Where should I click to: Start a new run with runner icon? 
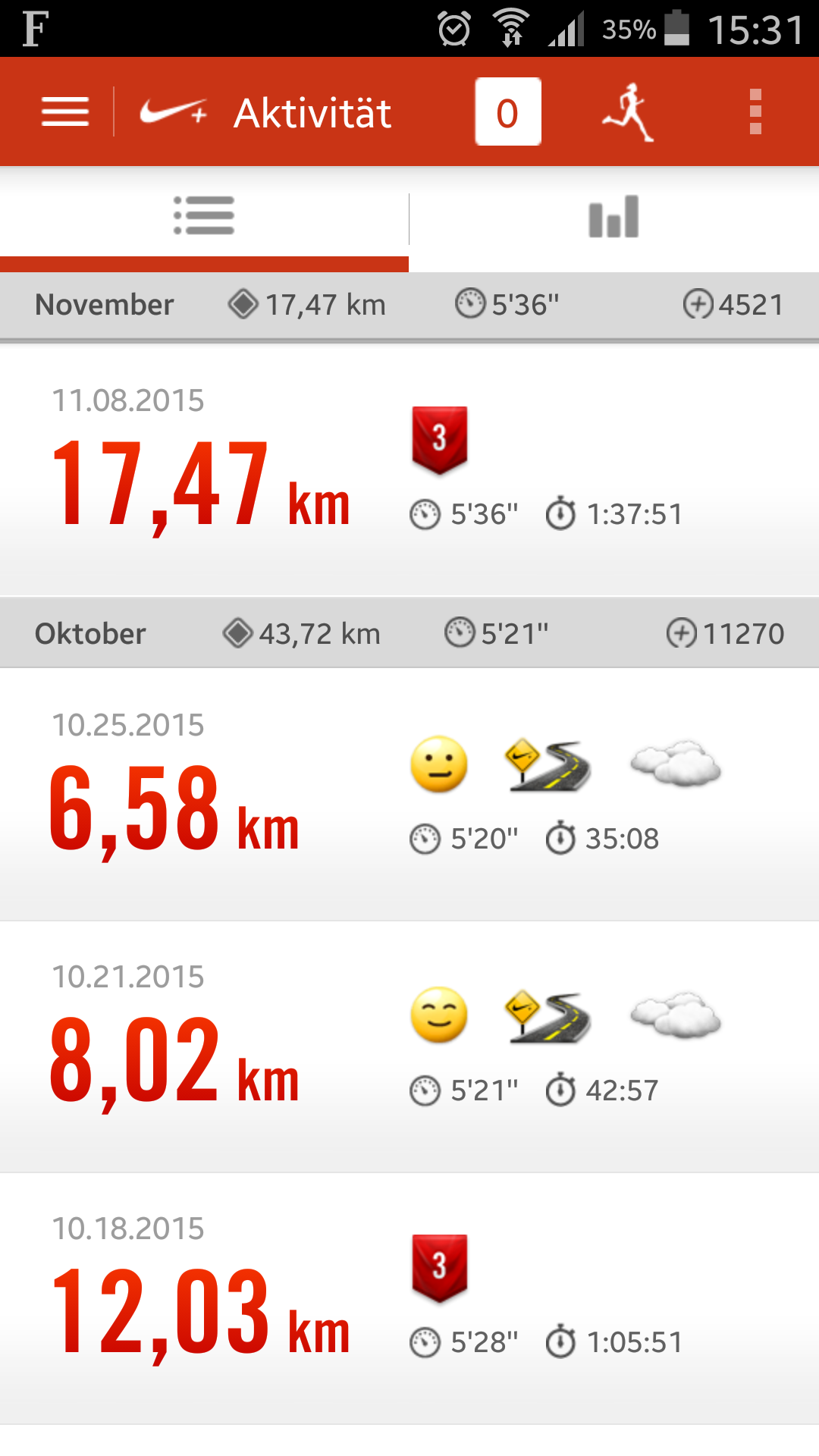click(628, 112)
